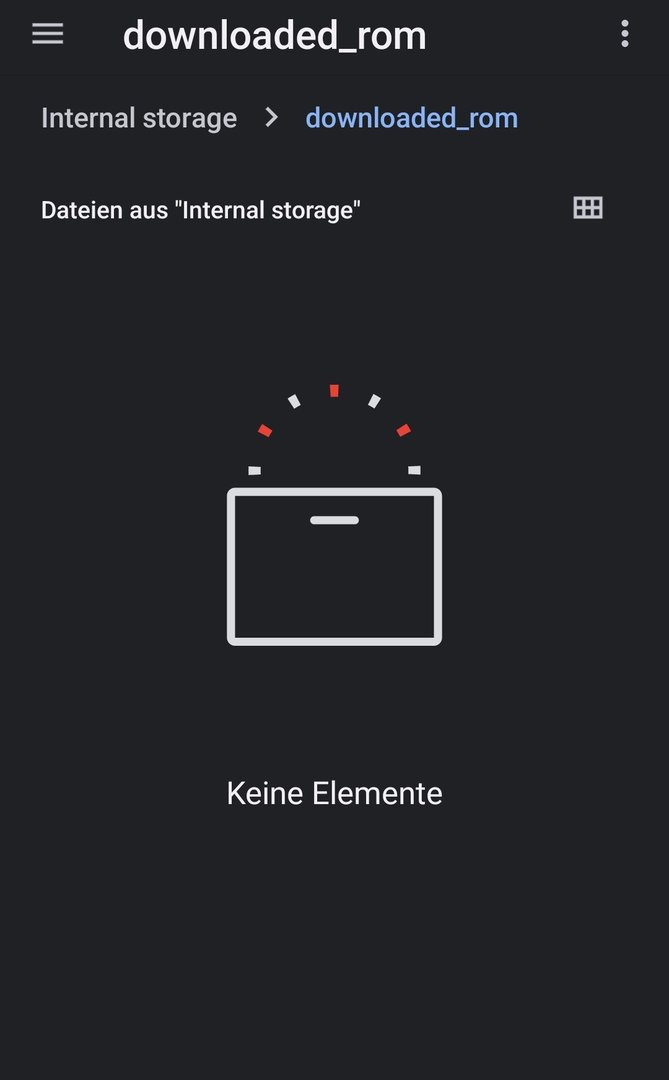Viewport: 669px width, 1080px height.
Task: Switch to grid view layout
Action: [588, 207]
